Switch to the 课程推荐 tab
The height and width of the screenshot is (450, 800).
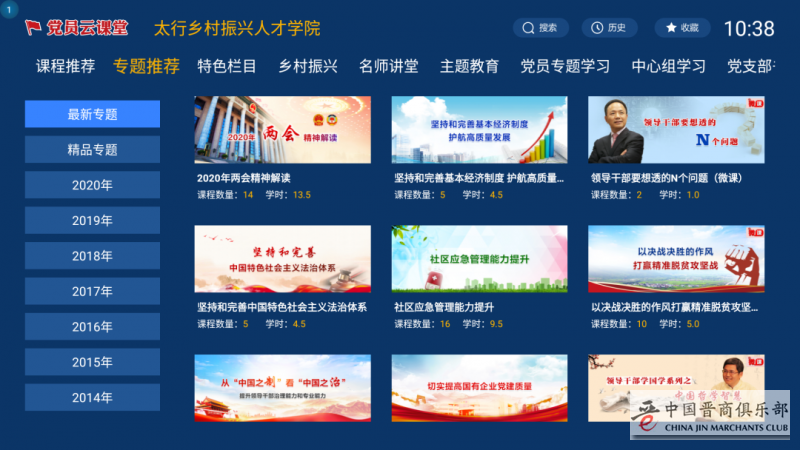[66, 67]
